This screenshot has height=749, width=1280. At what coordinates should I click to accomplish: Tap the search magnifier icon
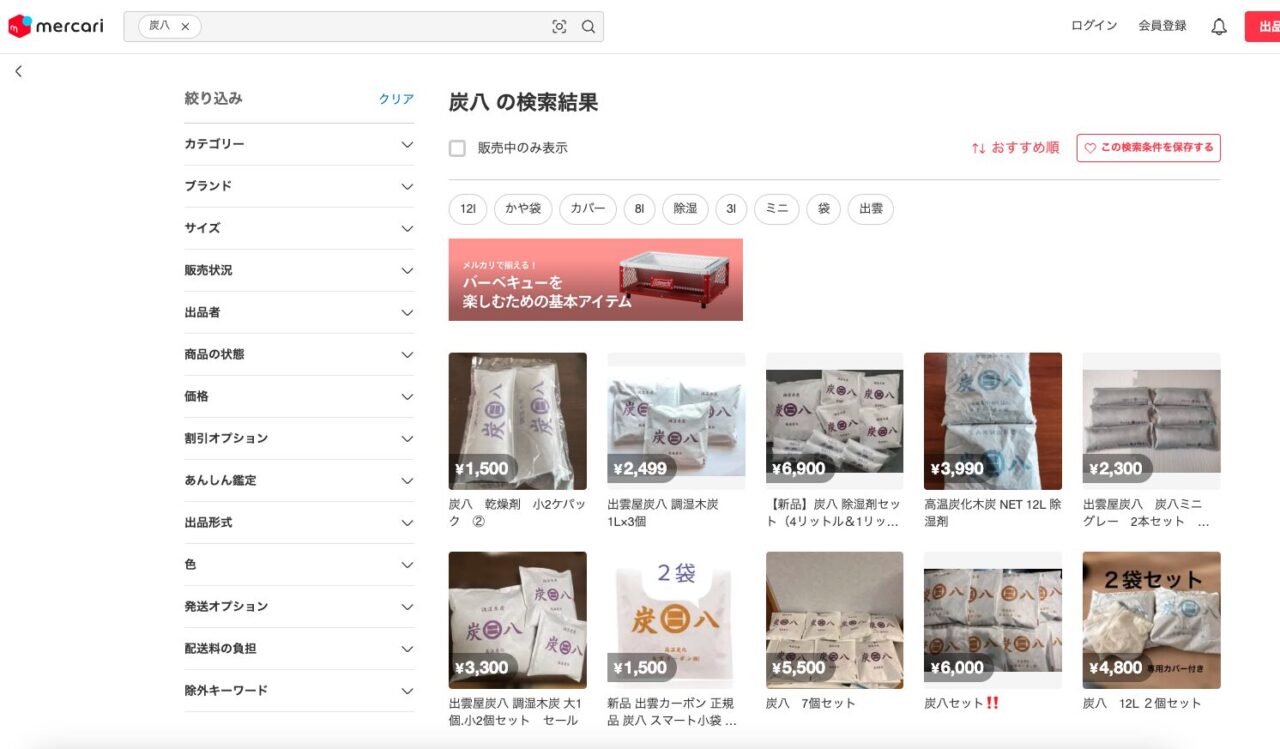click(588, 27)
